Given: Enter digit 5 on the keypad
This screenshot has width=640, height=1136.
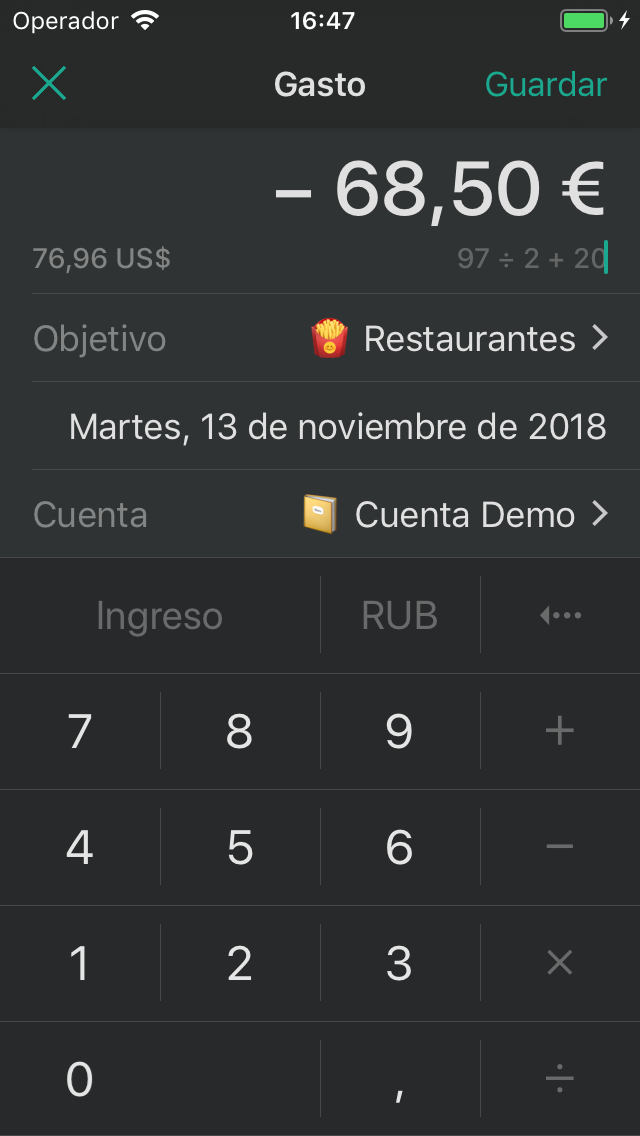Looking at the screenshot, I should 240,848.
